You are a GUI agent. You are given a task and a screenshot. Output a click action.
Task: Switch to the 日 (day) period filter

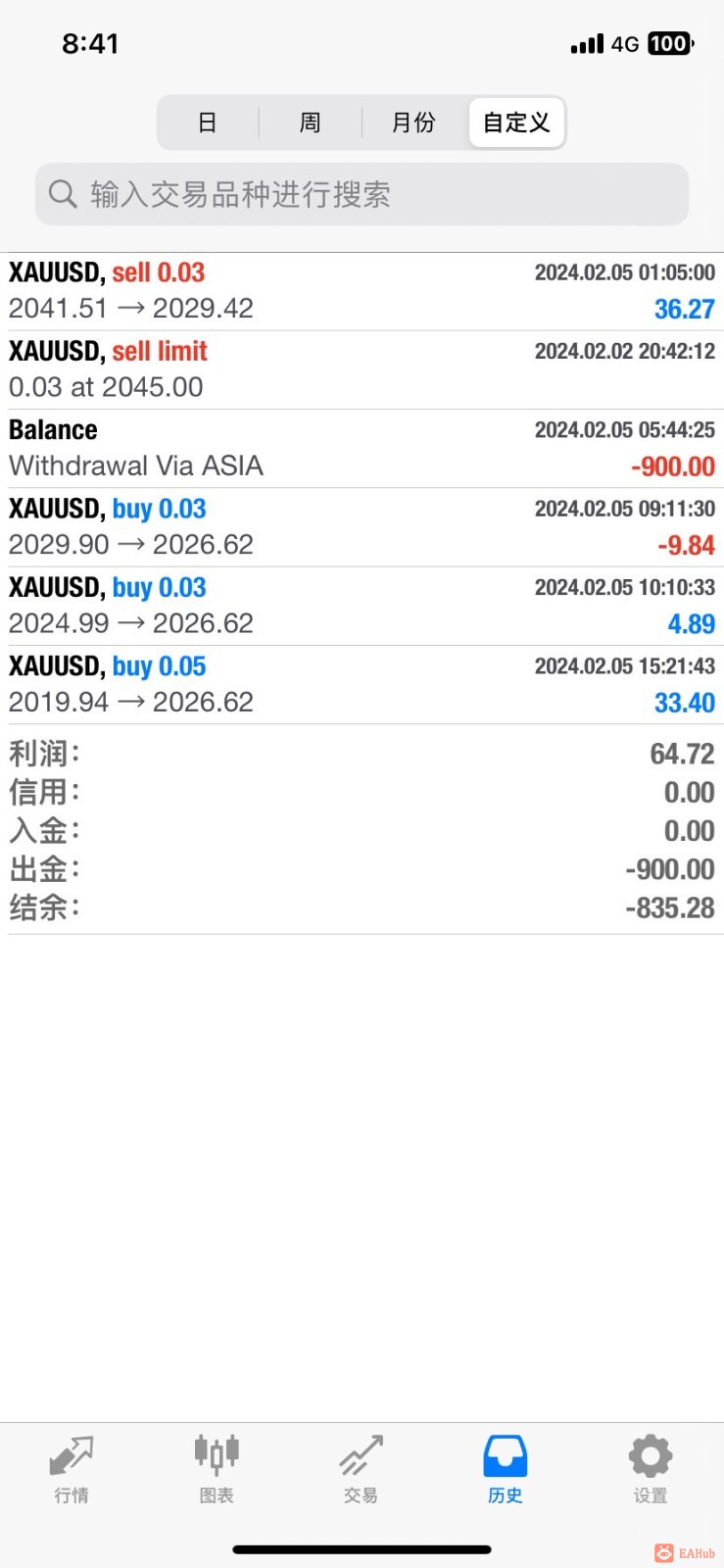click(208, 122)
